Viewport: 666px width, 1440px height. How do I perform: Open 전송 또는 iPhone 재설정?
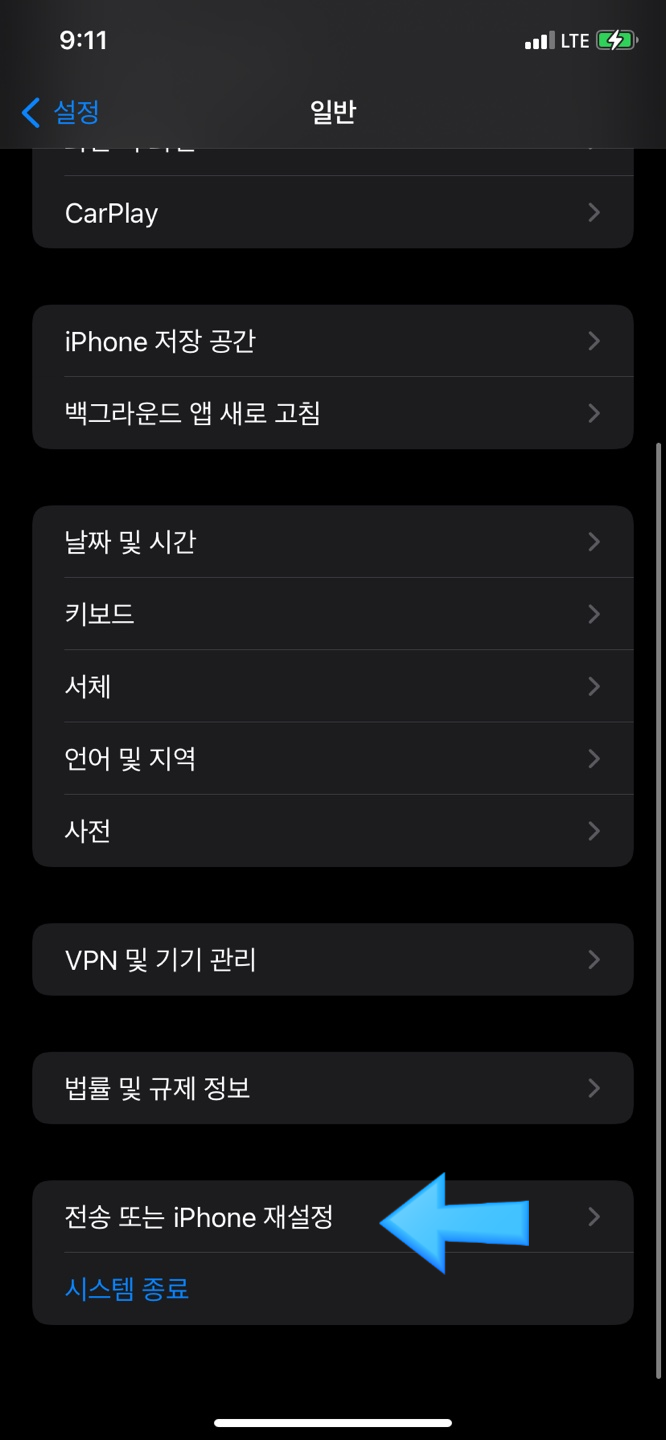(x=333, y=1217)
